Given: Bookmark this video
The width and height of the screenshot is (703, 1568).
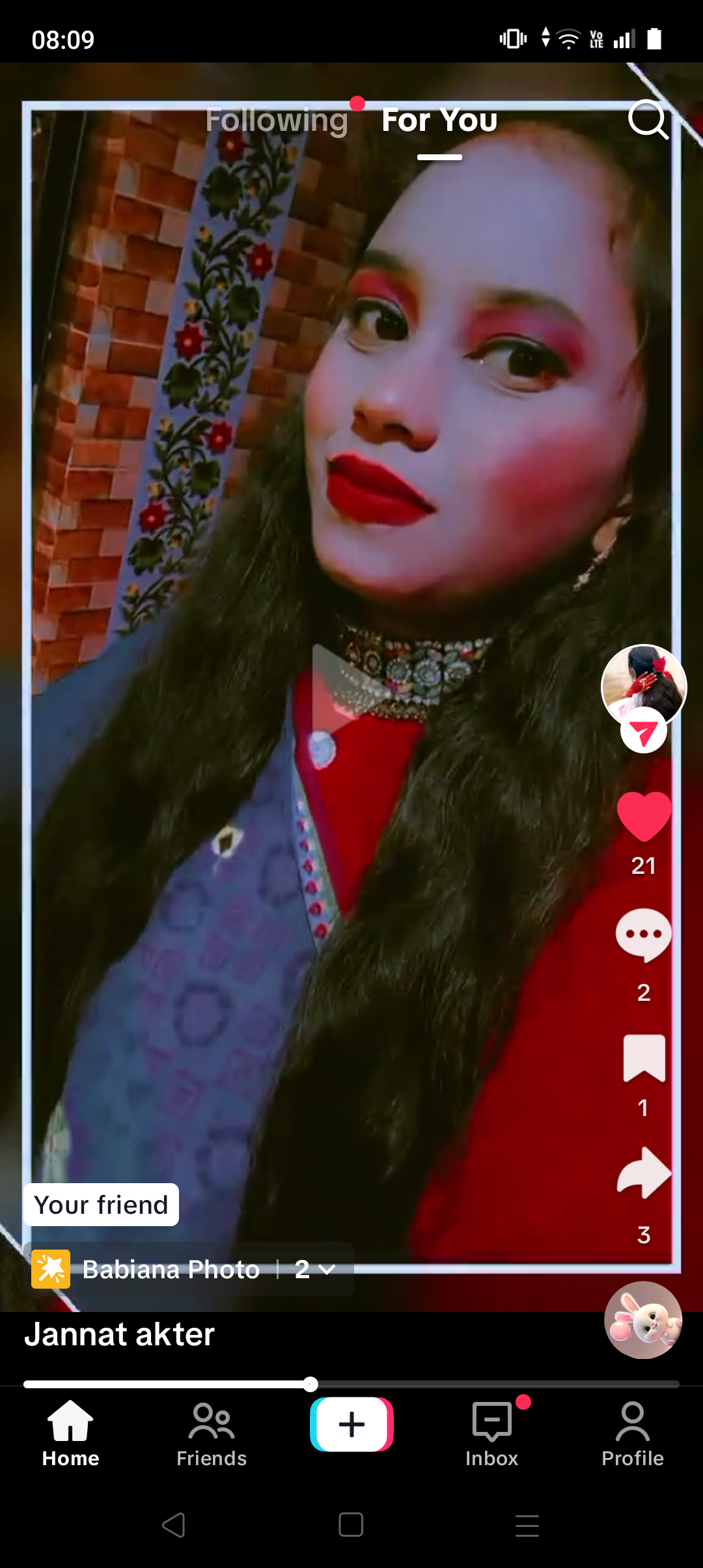Looking at the screenshot, I should coord(644,1058).
